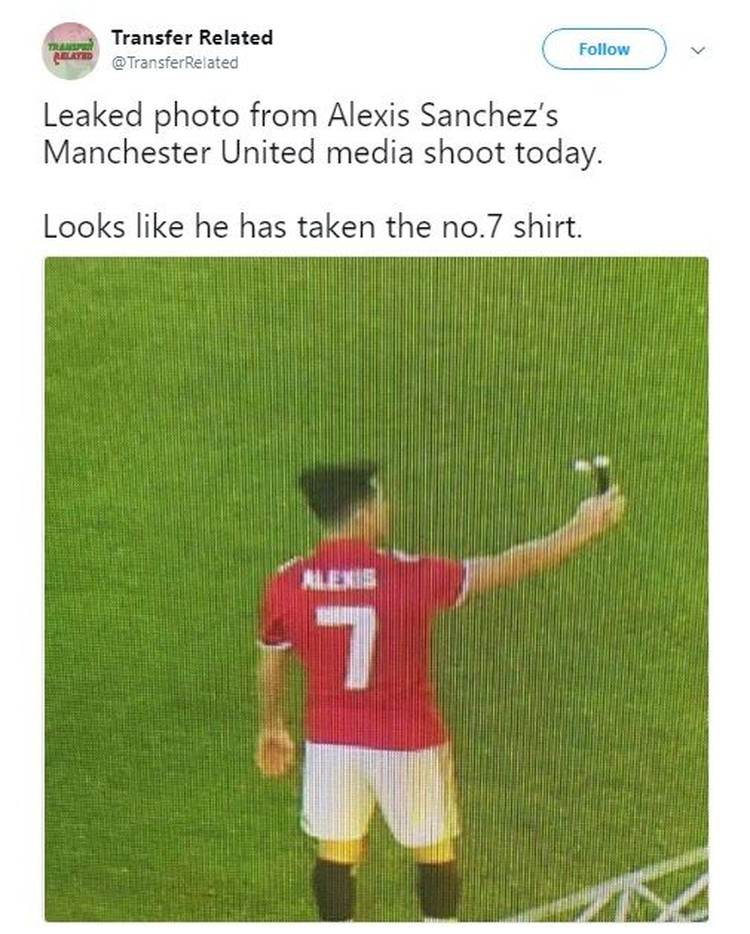Screen dimensions: 750x934
Task: Follow the Transfer Related account
Action: [603, 49]
